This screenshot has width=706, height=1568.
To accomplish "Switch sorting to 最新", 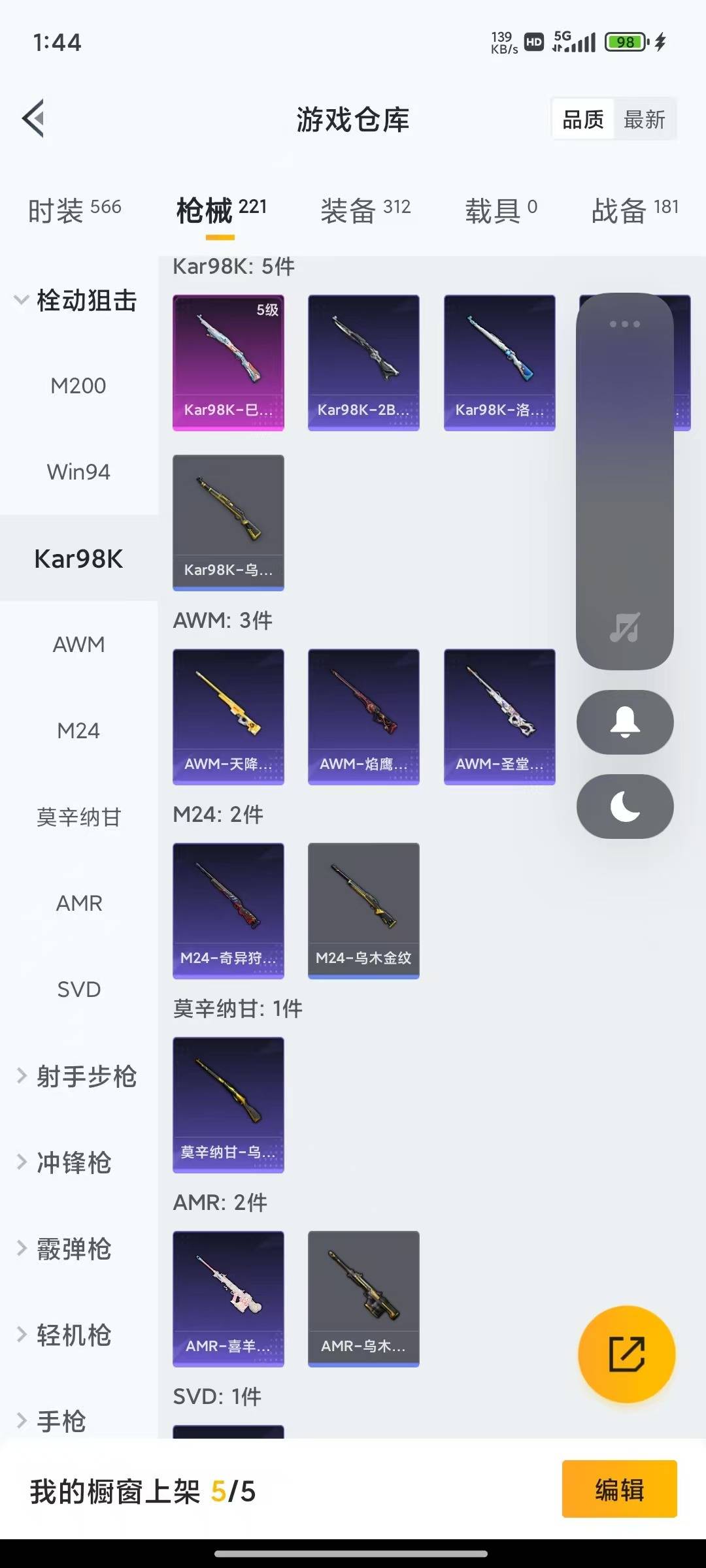I will (x=645, y=119).
